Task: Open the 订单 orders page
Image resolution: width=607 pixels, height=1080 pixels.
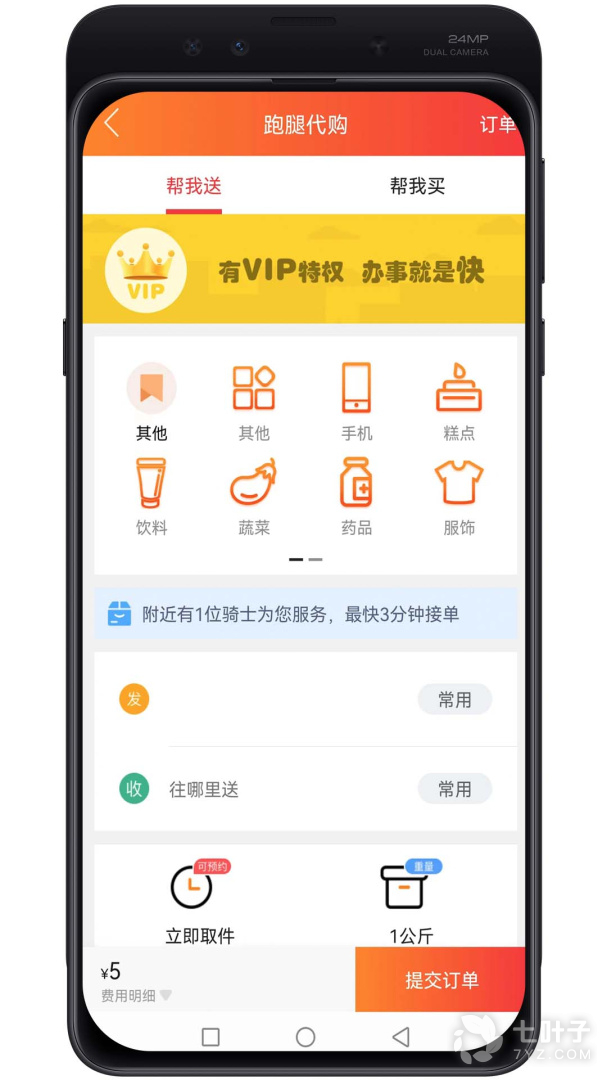Action: (497, 124)
